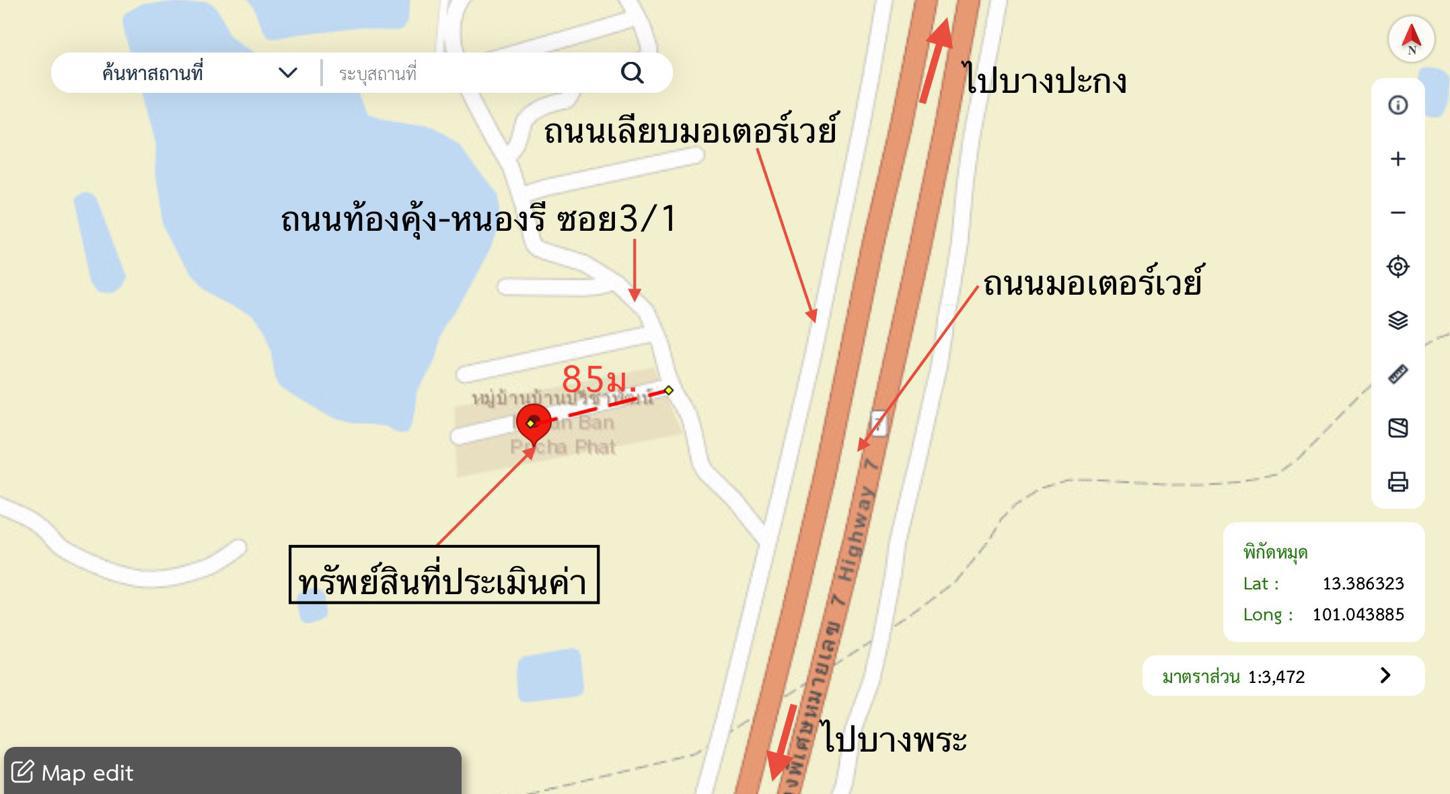1450x794 pixels.
Task: Zoom in with the plus button
Action: [1398, 159]
